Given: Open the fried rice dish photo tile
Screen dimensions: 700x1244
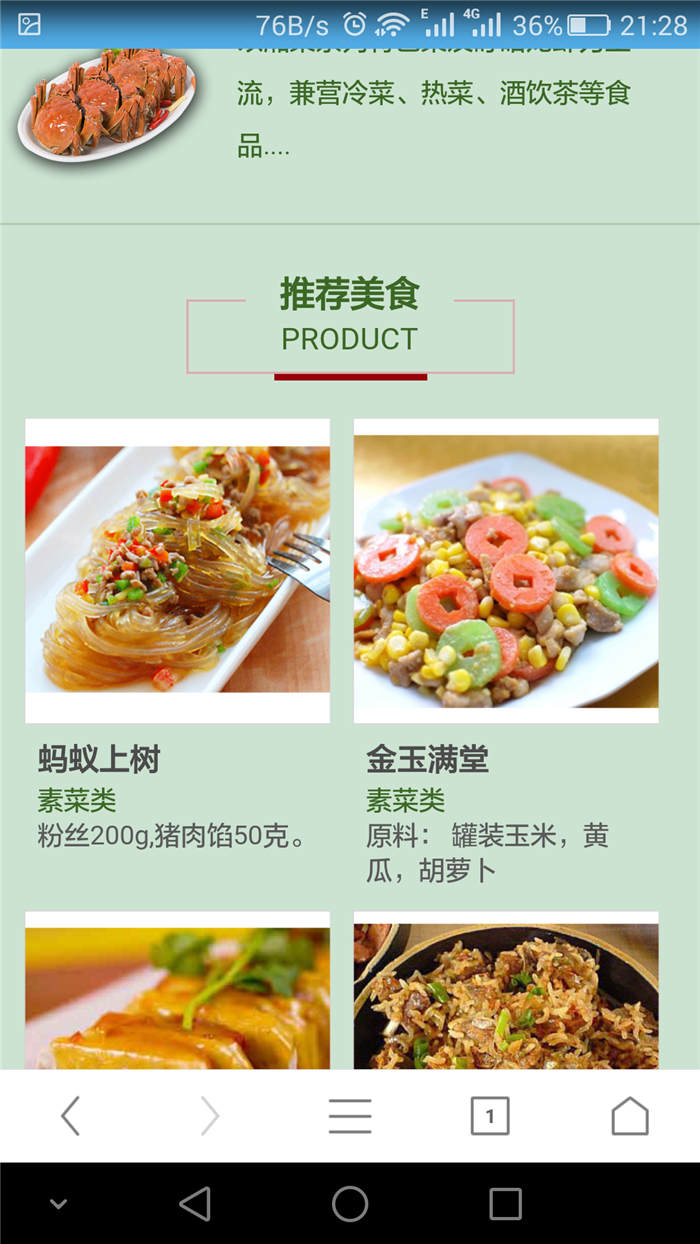Looking at the screenshot, I should (506, 991).
